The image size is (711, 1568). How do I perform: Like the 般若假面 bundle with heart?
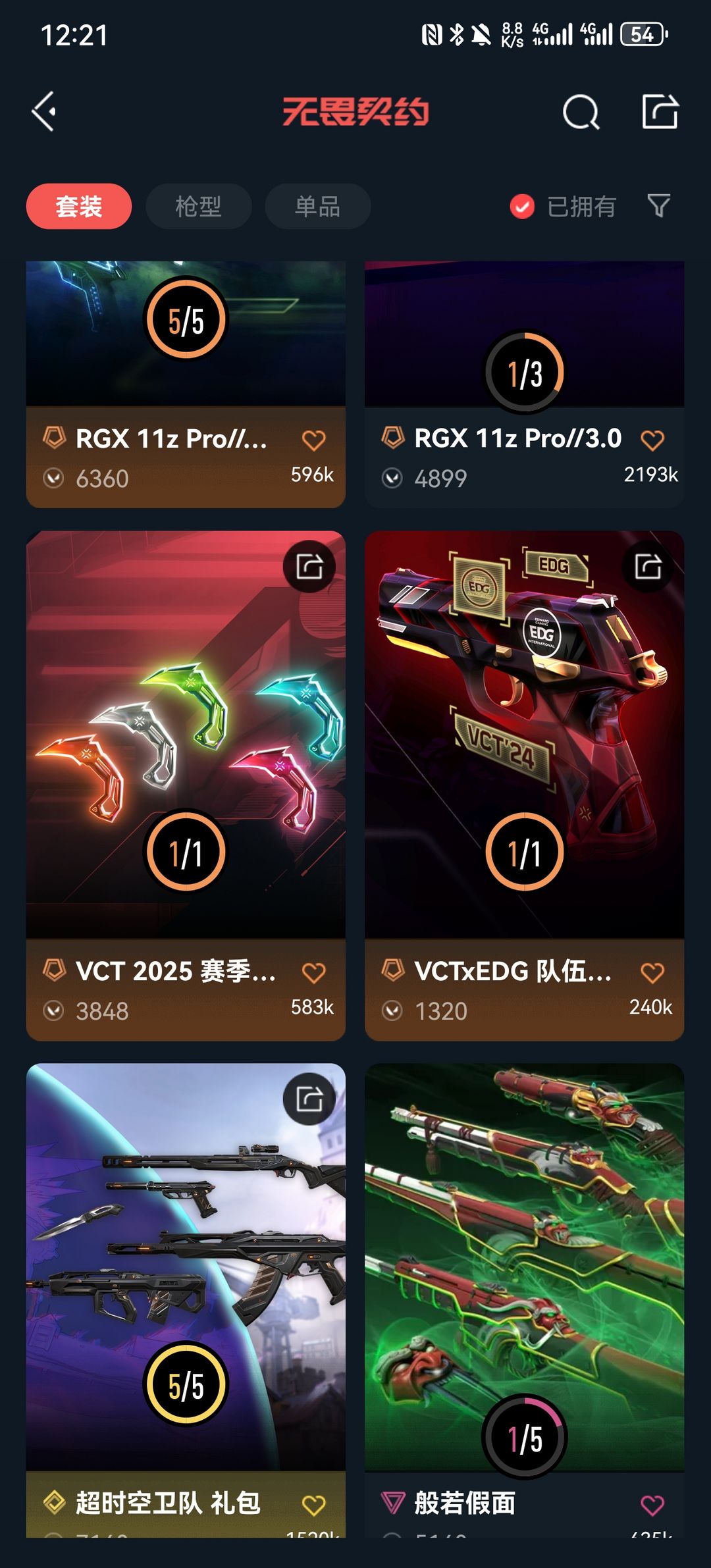click(x=652, y=1505)
